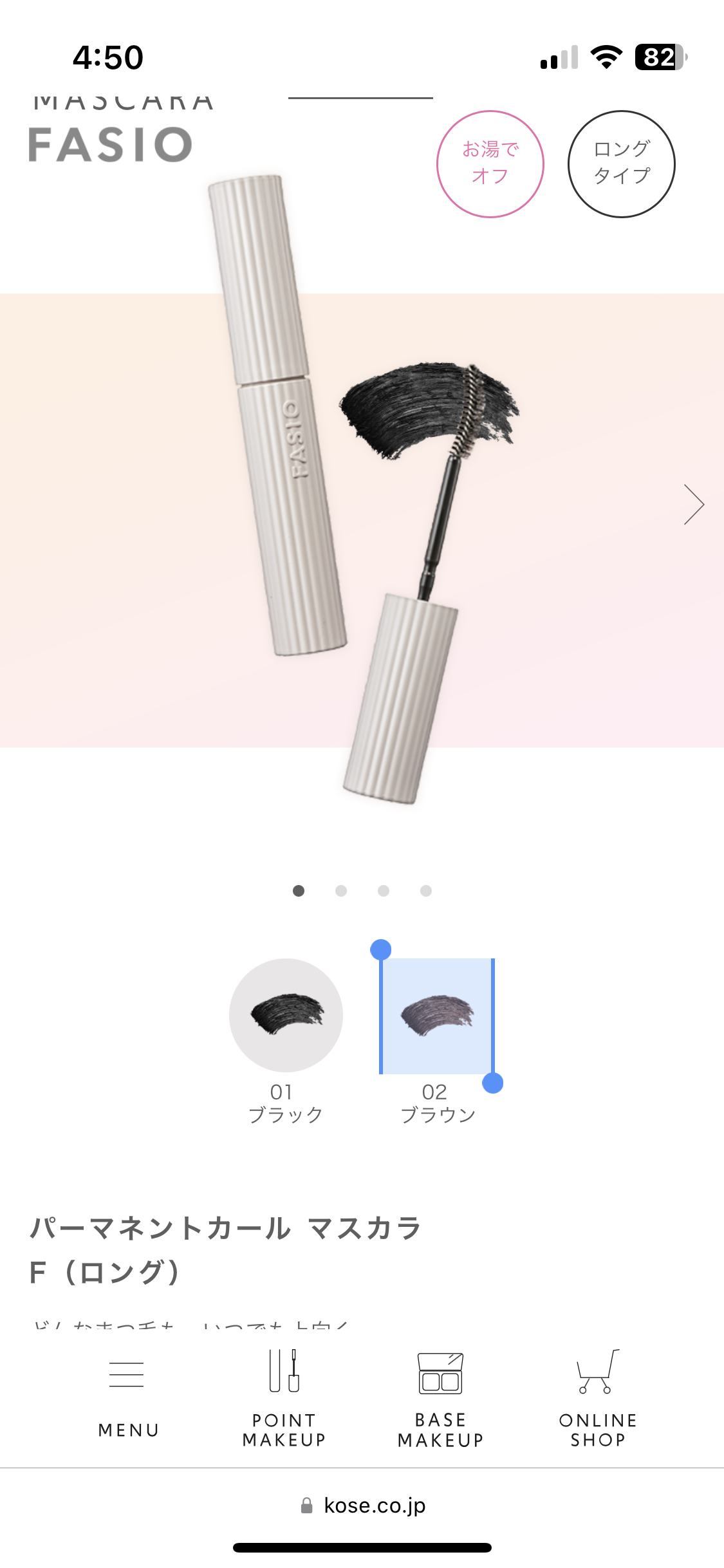Select the 01 ブラック color swatch

tap(286, 1015)
